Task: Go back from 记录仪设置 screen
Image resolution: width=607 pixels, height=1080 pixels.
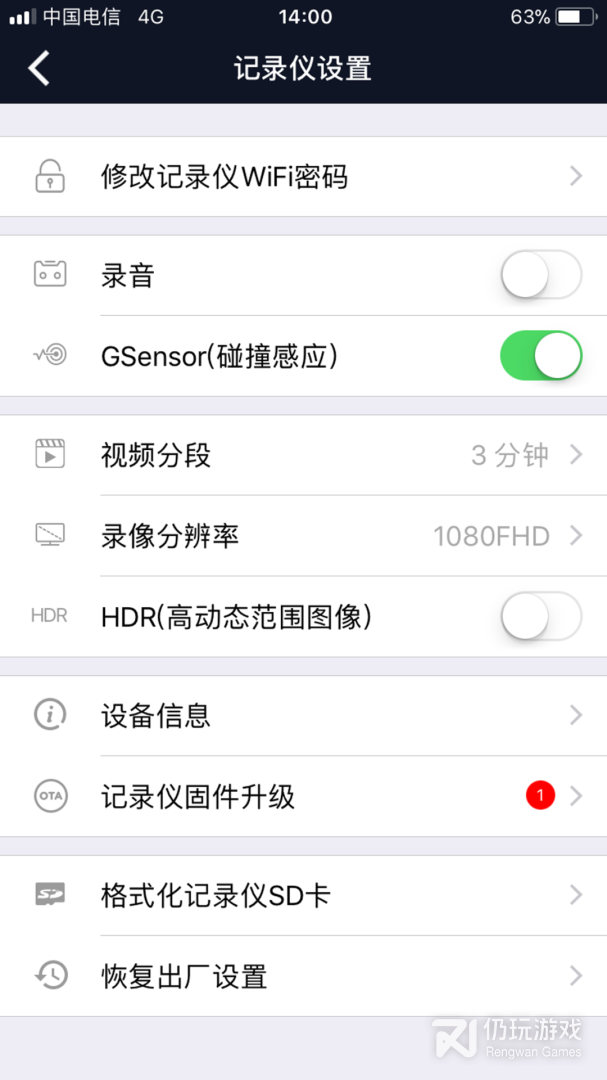Action: 39,68
